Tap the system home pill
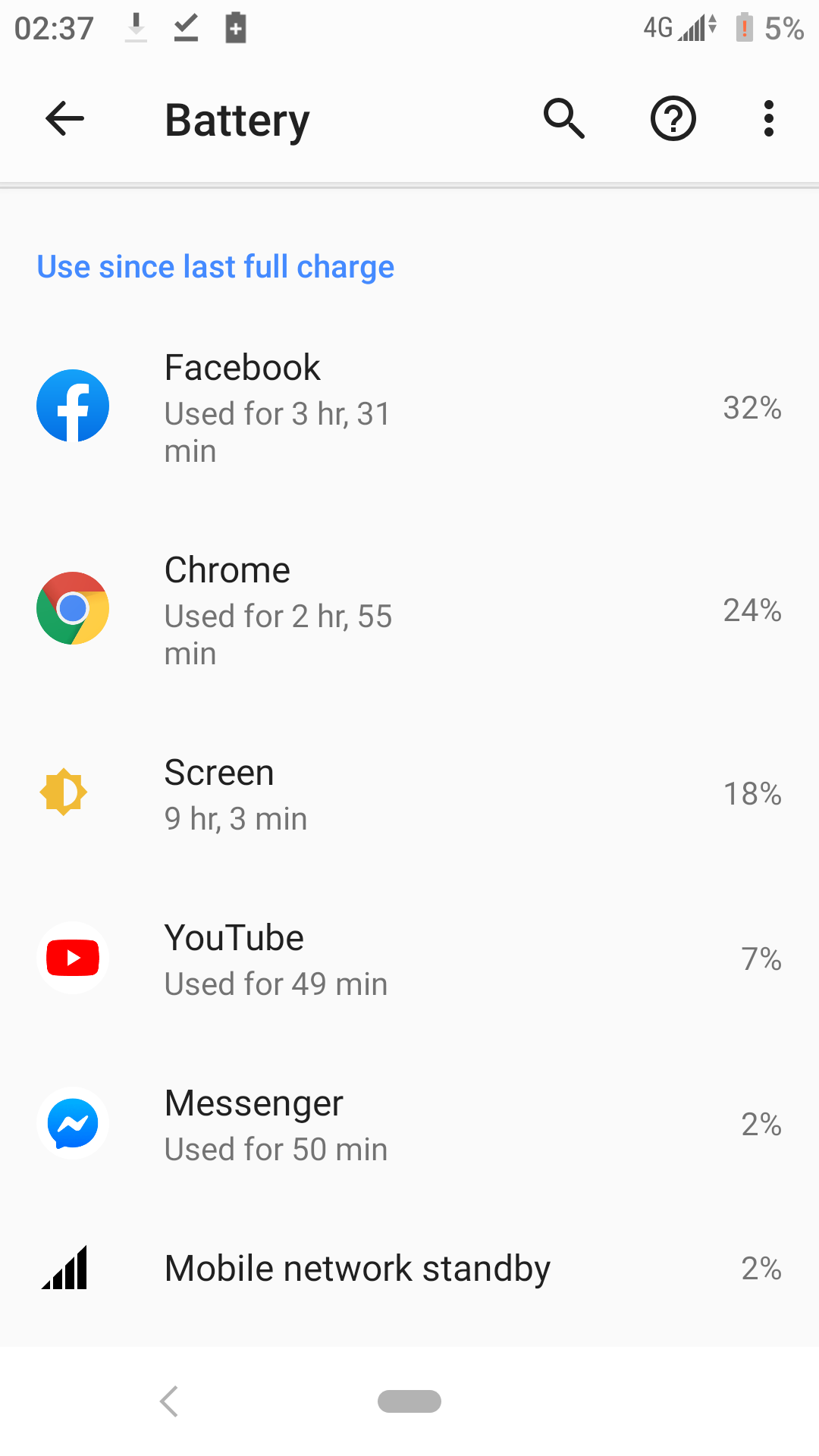819x1456 pixels. tap(409, 1401)
